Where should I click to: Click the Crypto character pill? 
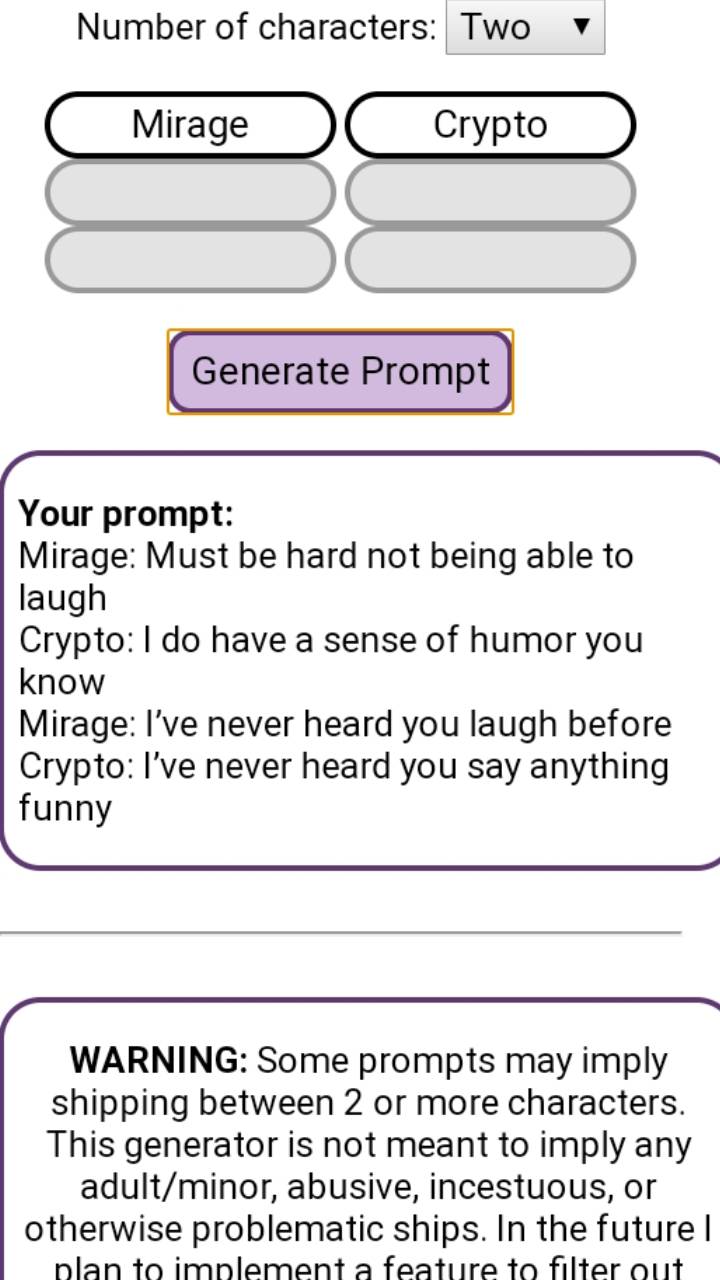point(489,124)
